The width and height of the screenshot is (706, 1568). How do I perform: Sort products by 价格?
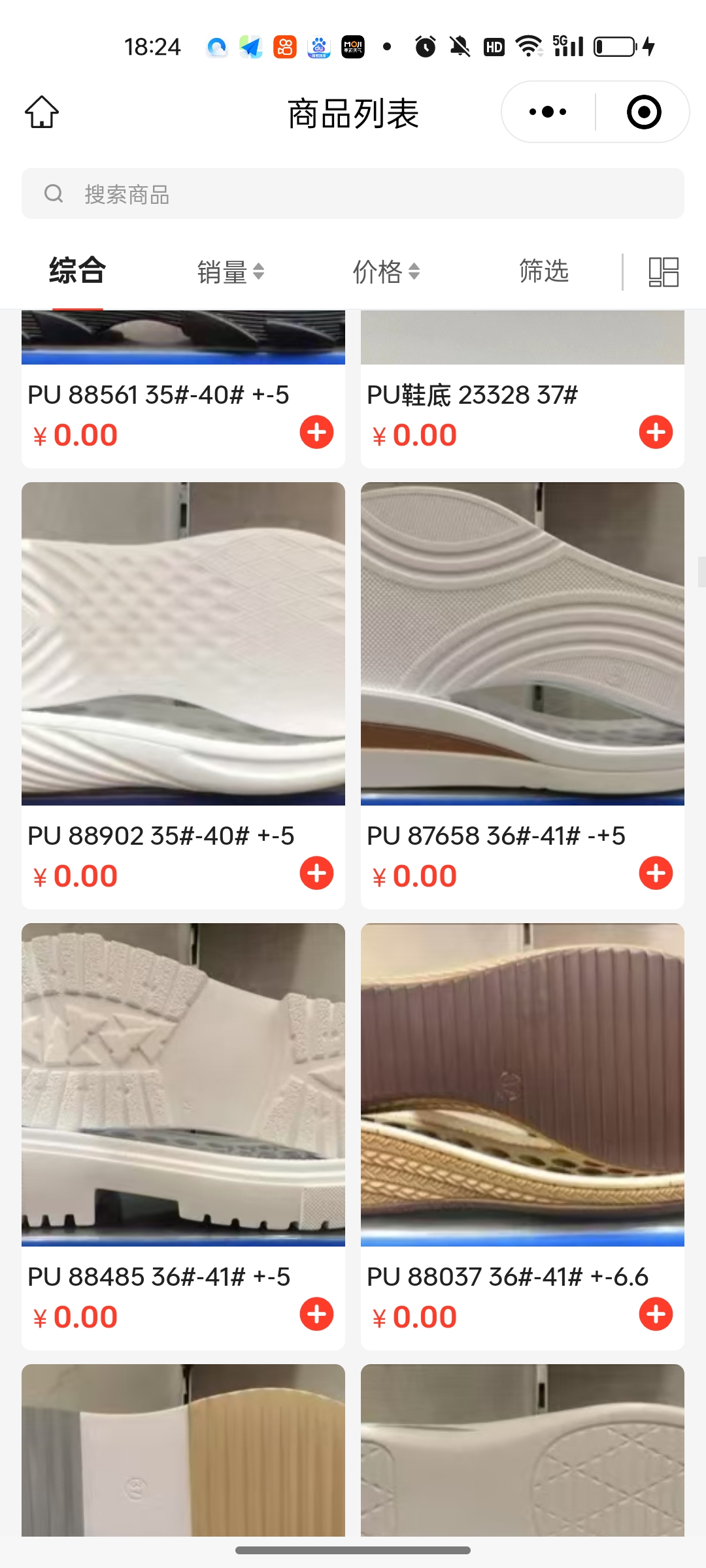(x=386, y=272)
